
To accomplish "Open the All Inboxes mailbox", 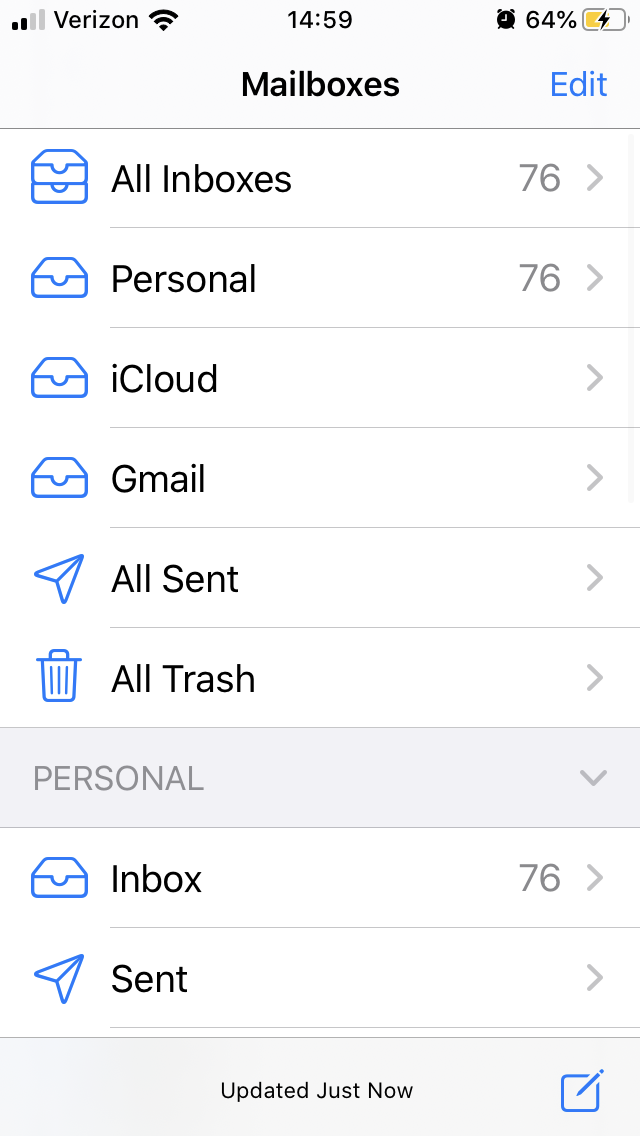I will coord(320,179).
